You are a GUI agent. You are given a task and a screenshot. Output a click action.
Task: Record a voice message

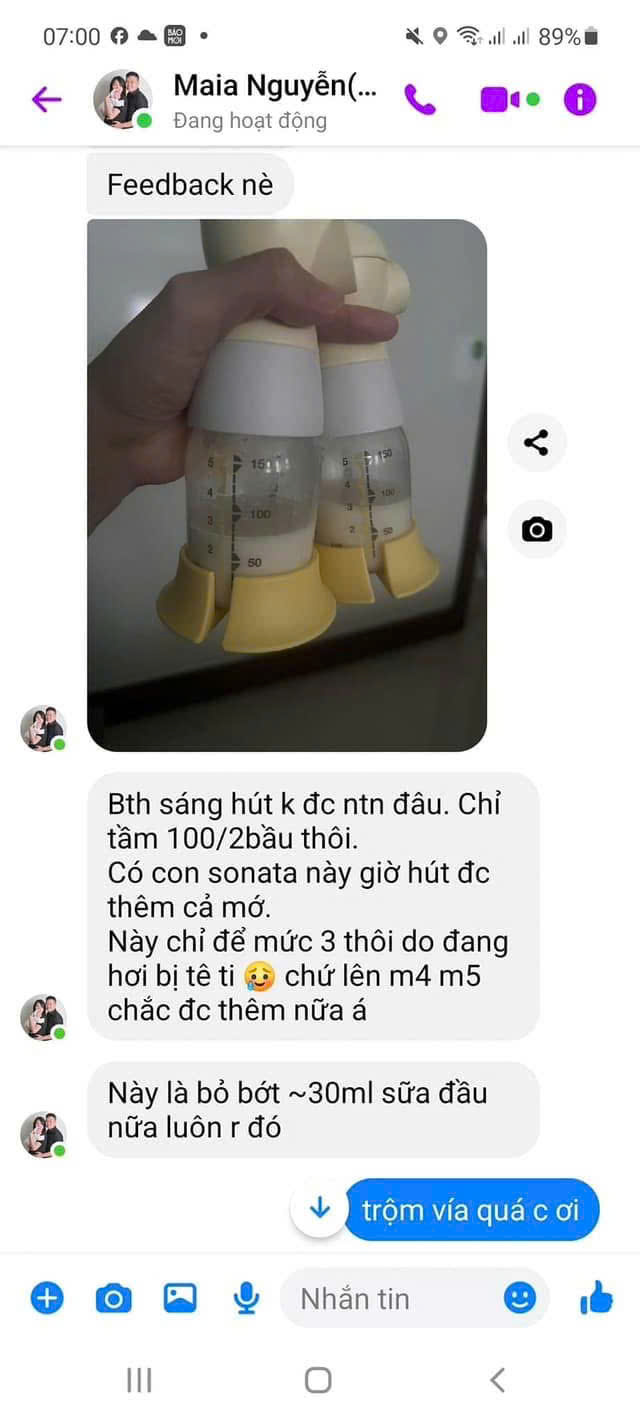coord(246,1298)
